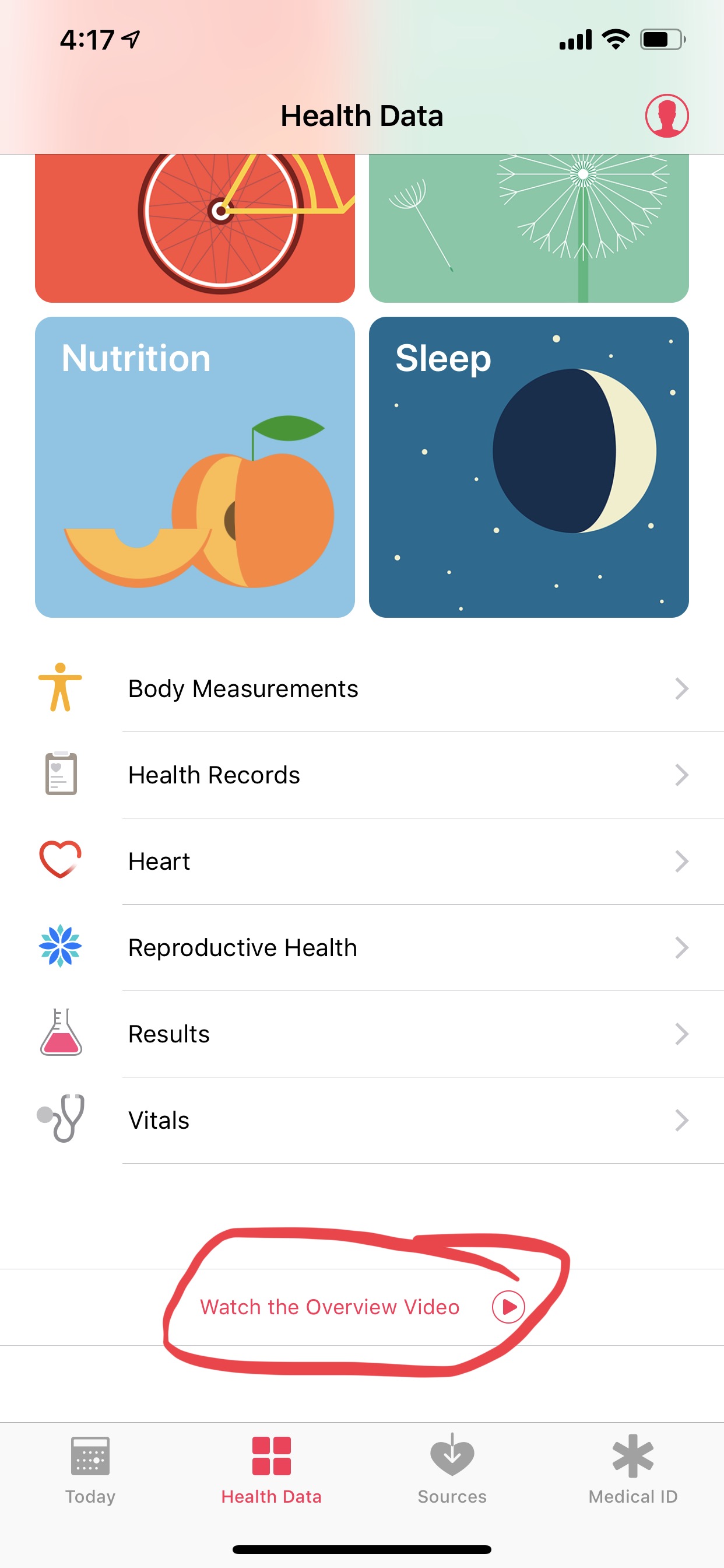This screenshot has height=1568, width=724.
Task: Open the dandelion category card
Action: pos(528,228)
